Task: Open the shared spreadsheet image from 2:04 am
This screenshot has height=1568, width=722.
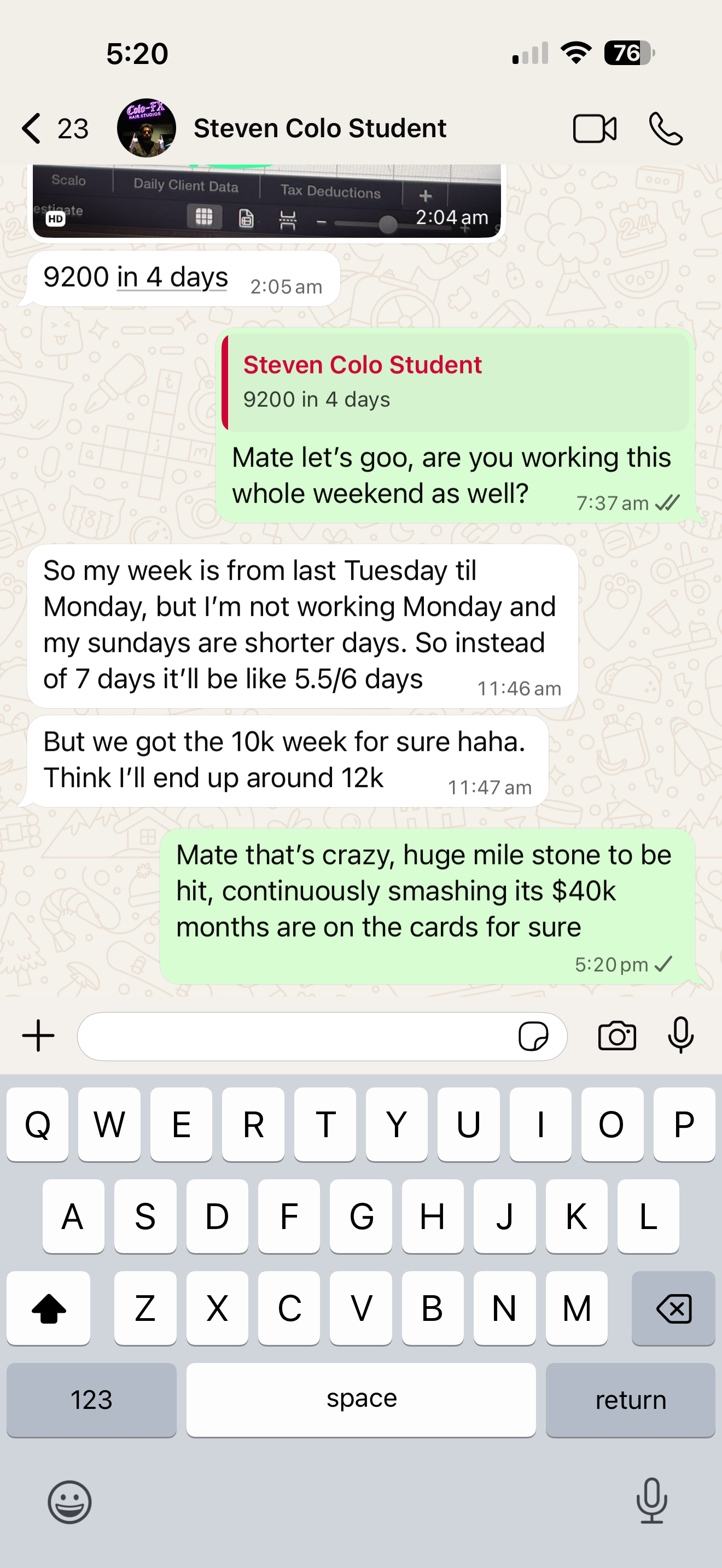Action: [266, 201]
